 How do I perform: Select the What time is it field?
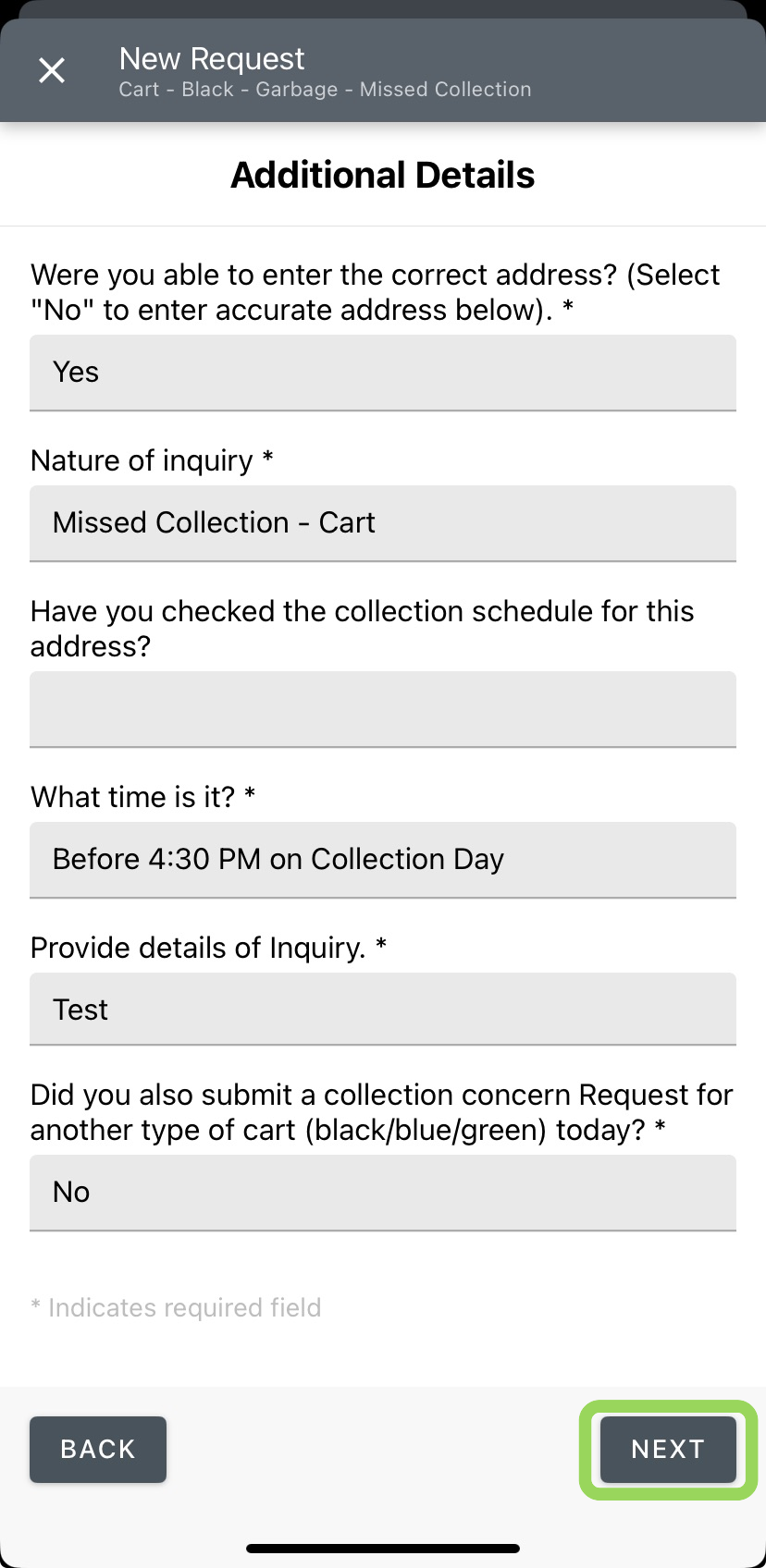(383, 860)
